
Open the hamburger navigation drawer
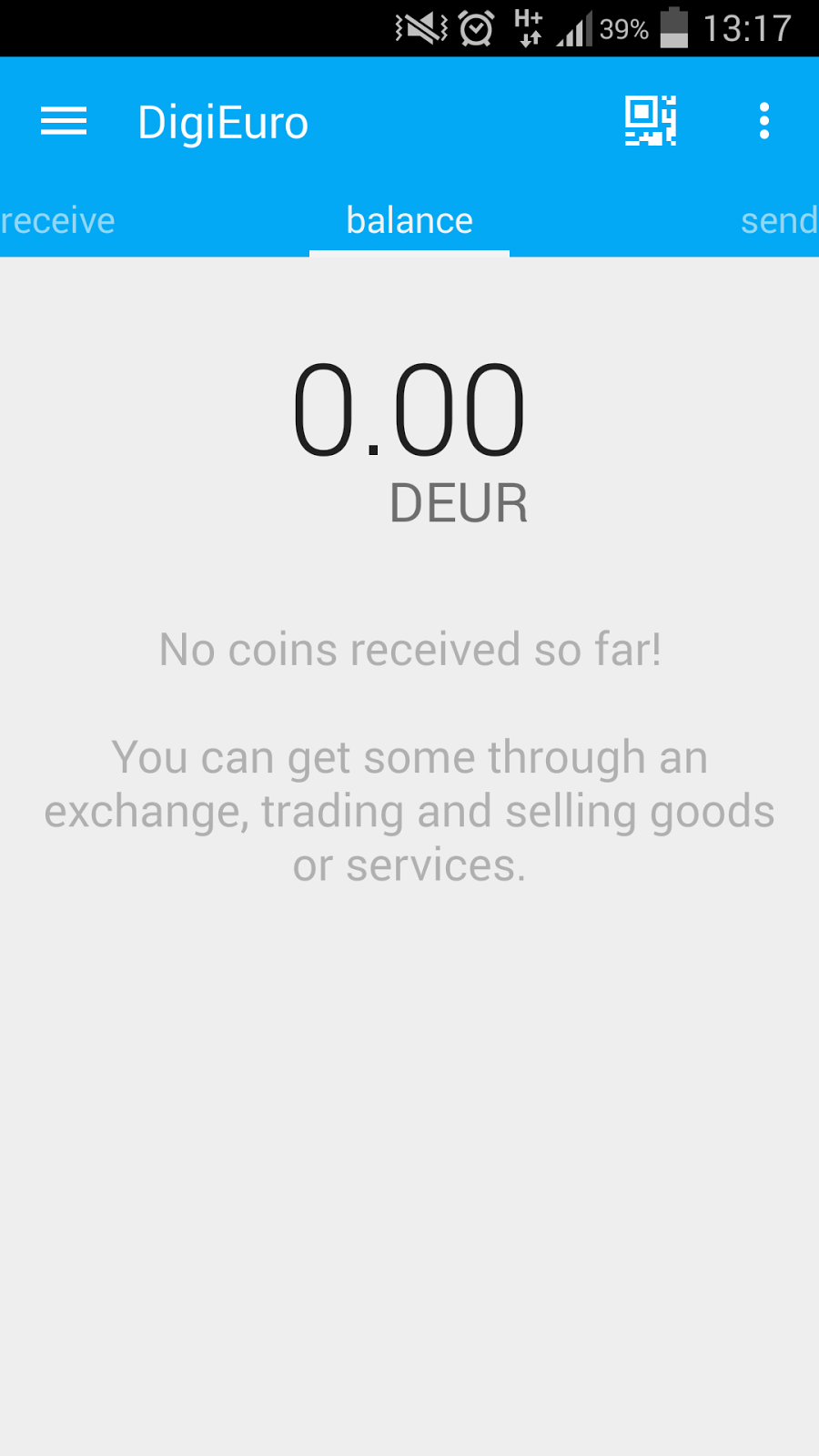pyautogui.click(x=64, y=121)
